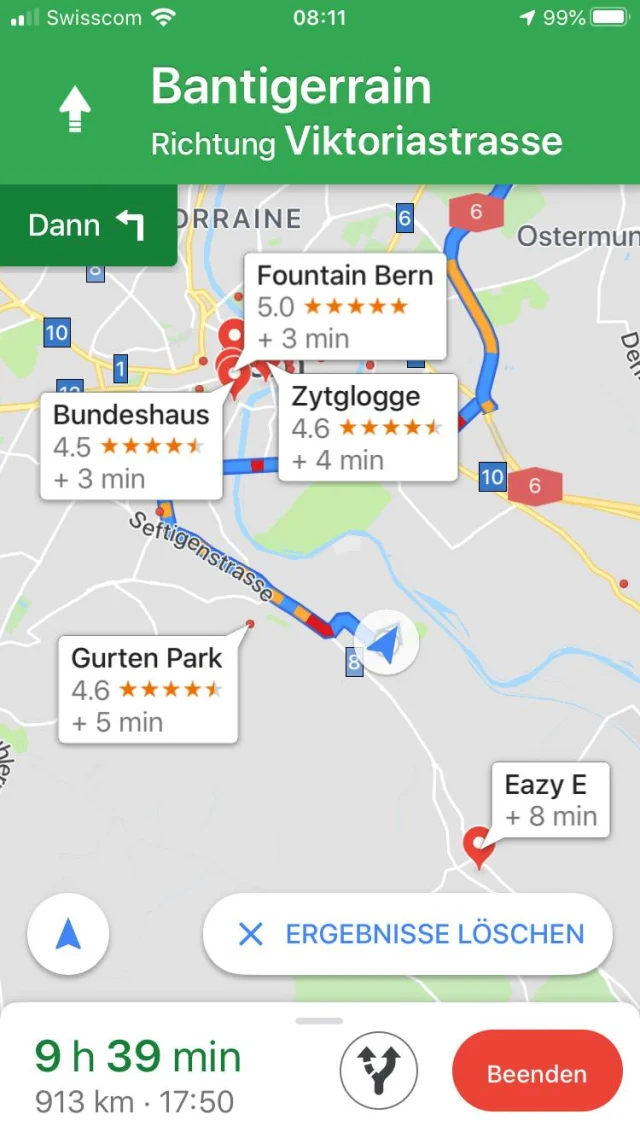Select the Eazy E stop callout
This screenshot has height=1138, width=640.
pos(550,800)
